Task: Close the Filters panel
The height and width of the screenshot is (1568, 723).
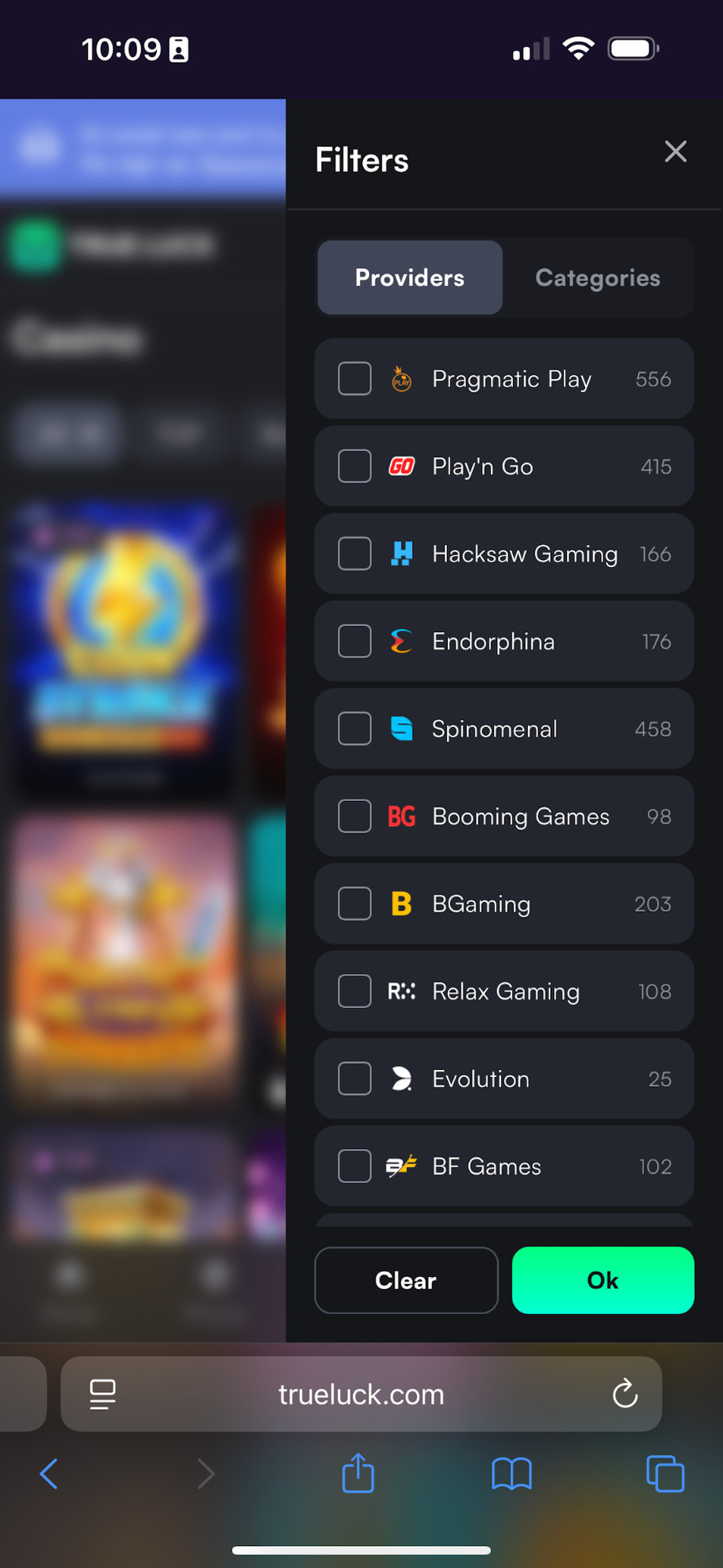Action: pyautogui.click(x=675, y=151)
